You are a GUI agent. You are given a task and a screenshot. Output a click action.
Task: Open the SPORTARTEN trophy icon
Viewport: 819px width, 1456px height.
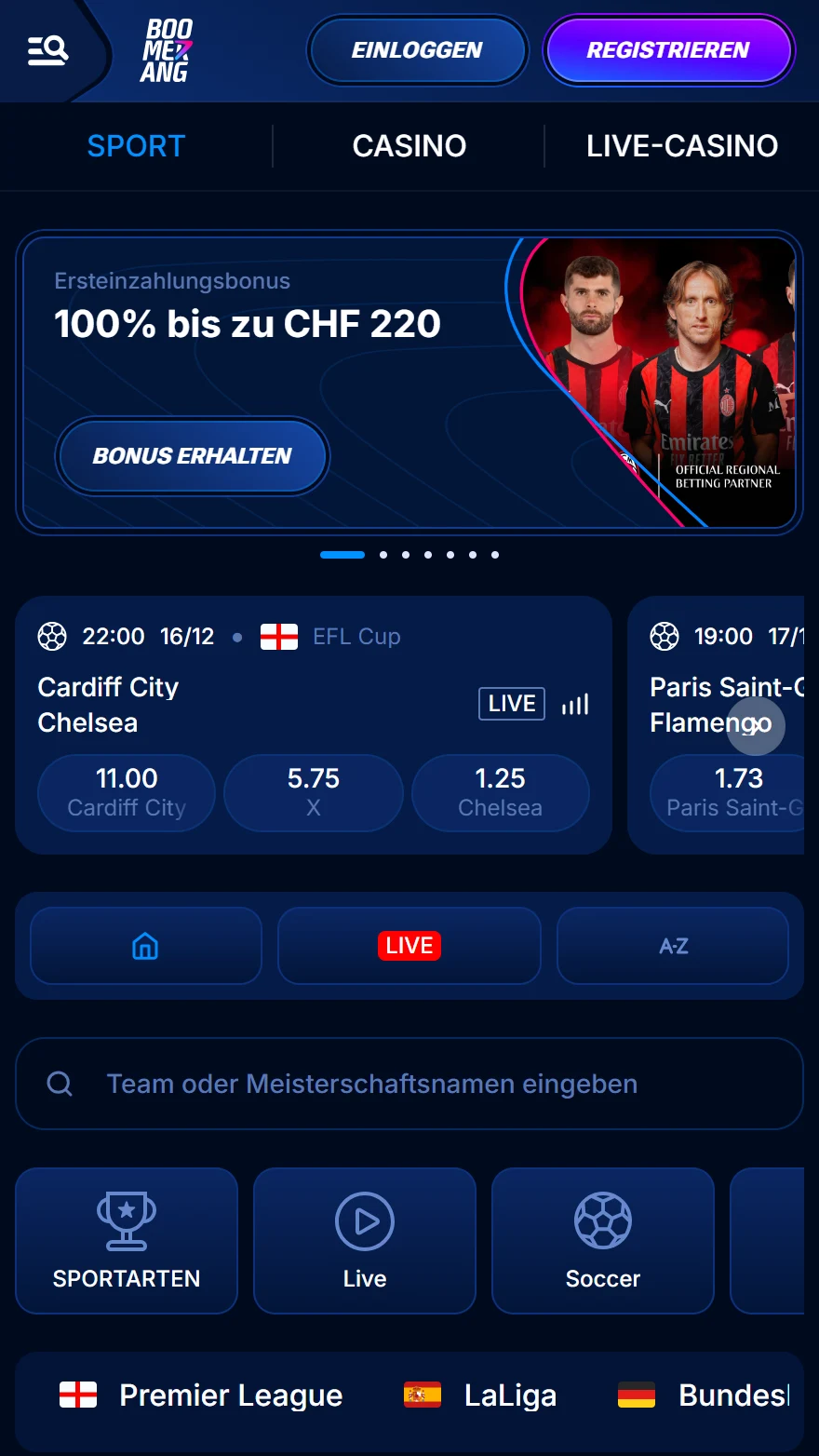pyautogui.click(x=126, y=1220)
